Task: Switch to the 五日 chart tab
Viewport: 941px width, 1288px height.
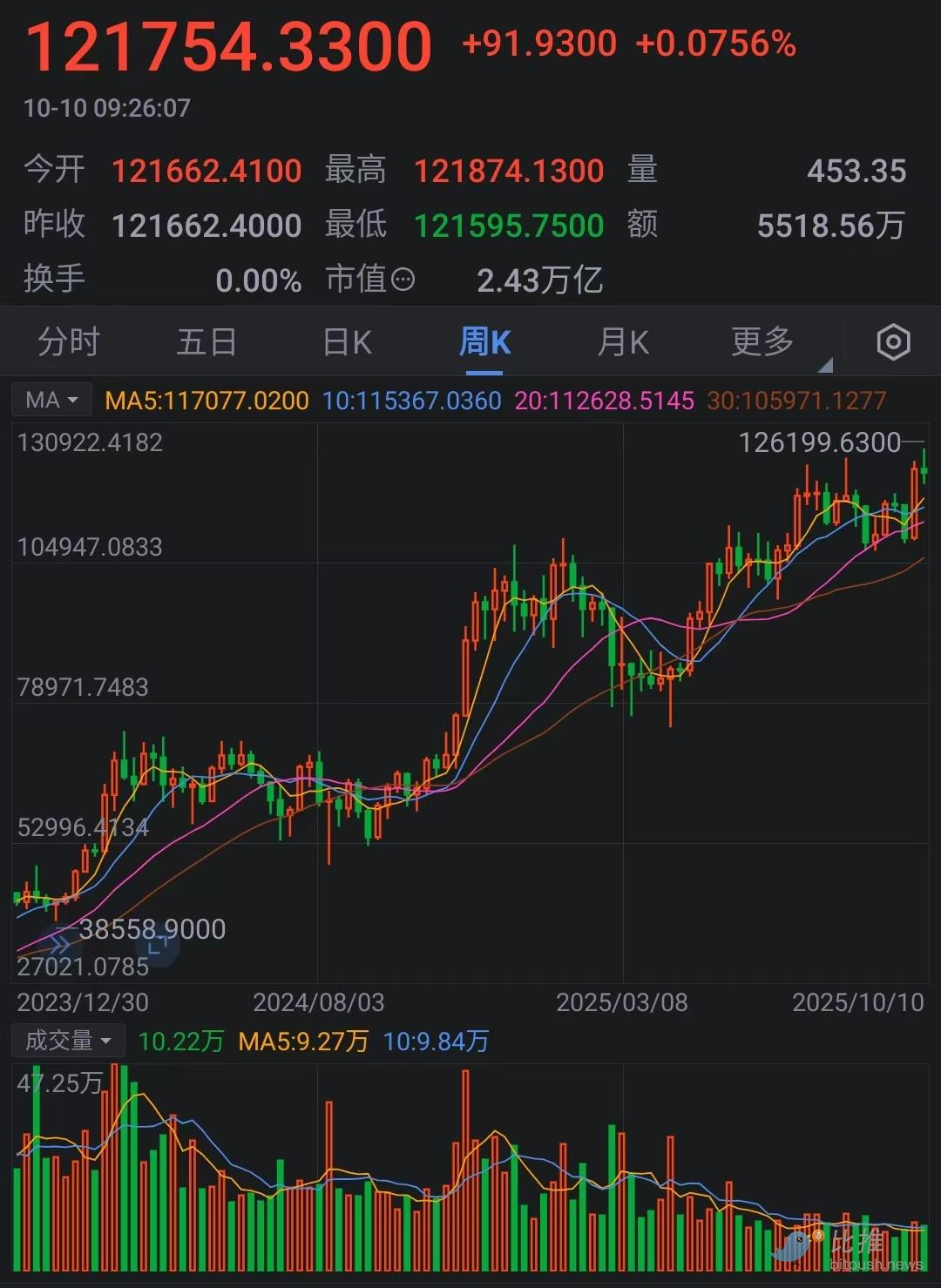Action: tap(206, 341)
